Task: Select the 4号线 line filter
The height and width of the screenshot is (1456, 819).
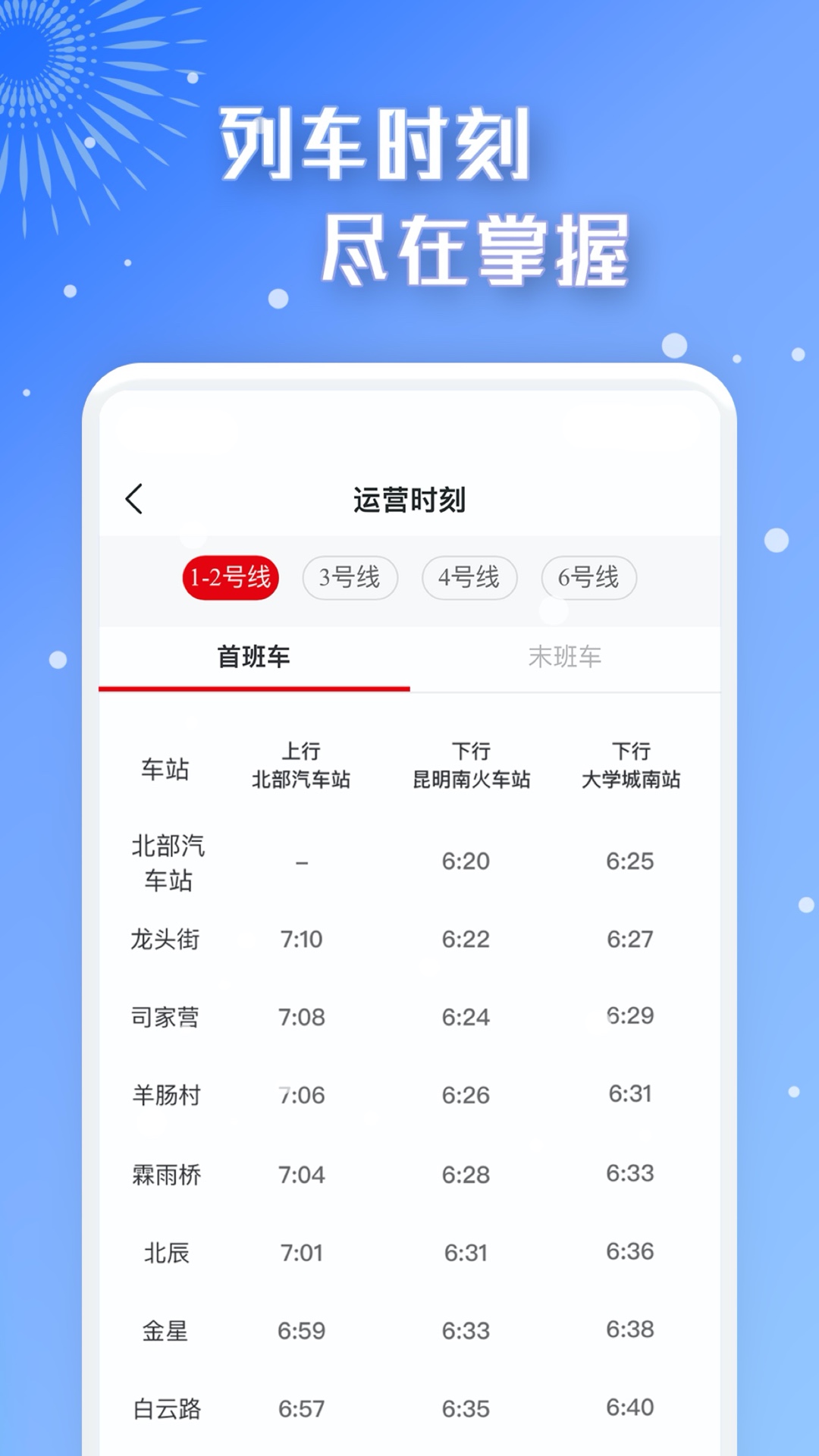Action: click(469, 578)
